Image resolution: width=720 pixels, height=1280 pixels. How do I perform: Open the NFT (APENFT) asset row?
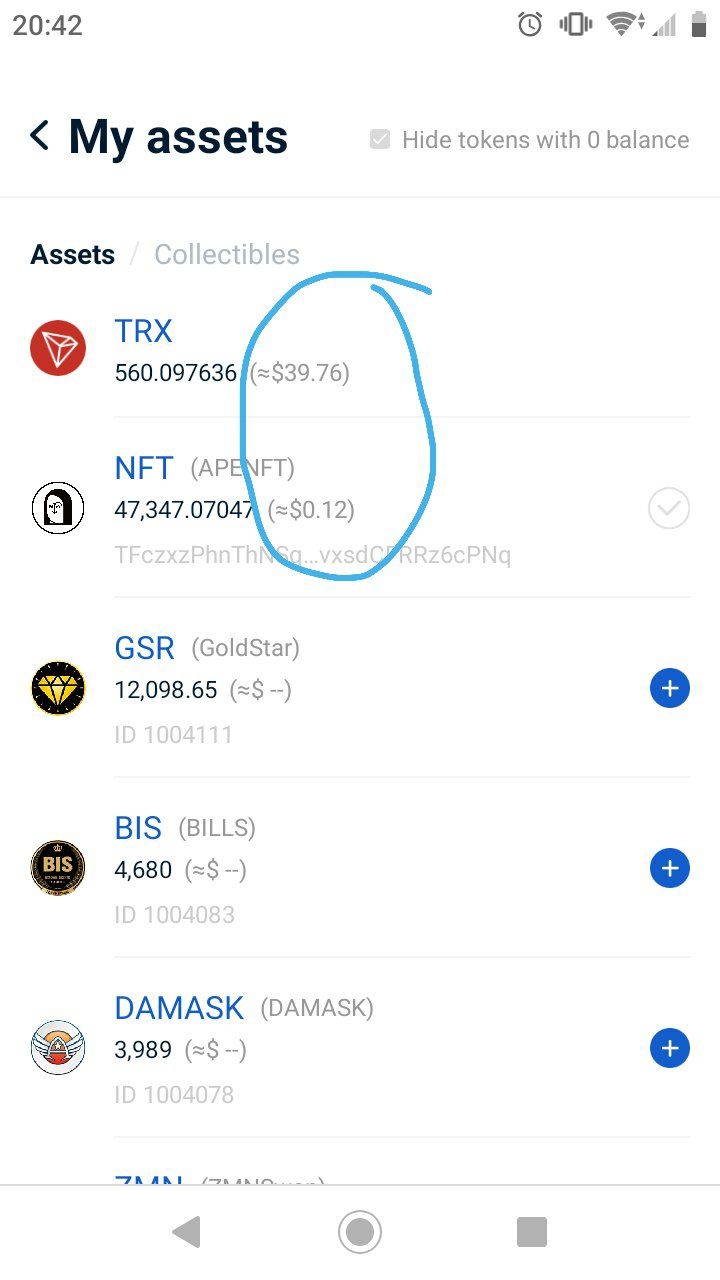(x=360, y=507)
